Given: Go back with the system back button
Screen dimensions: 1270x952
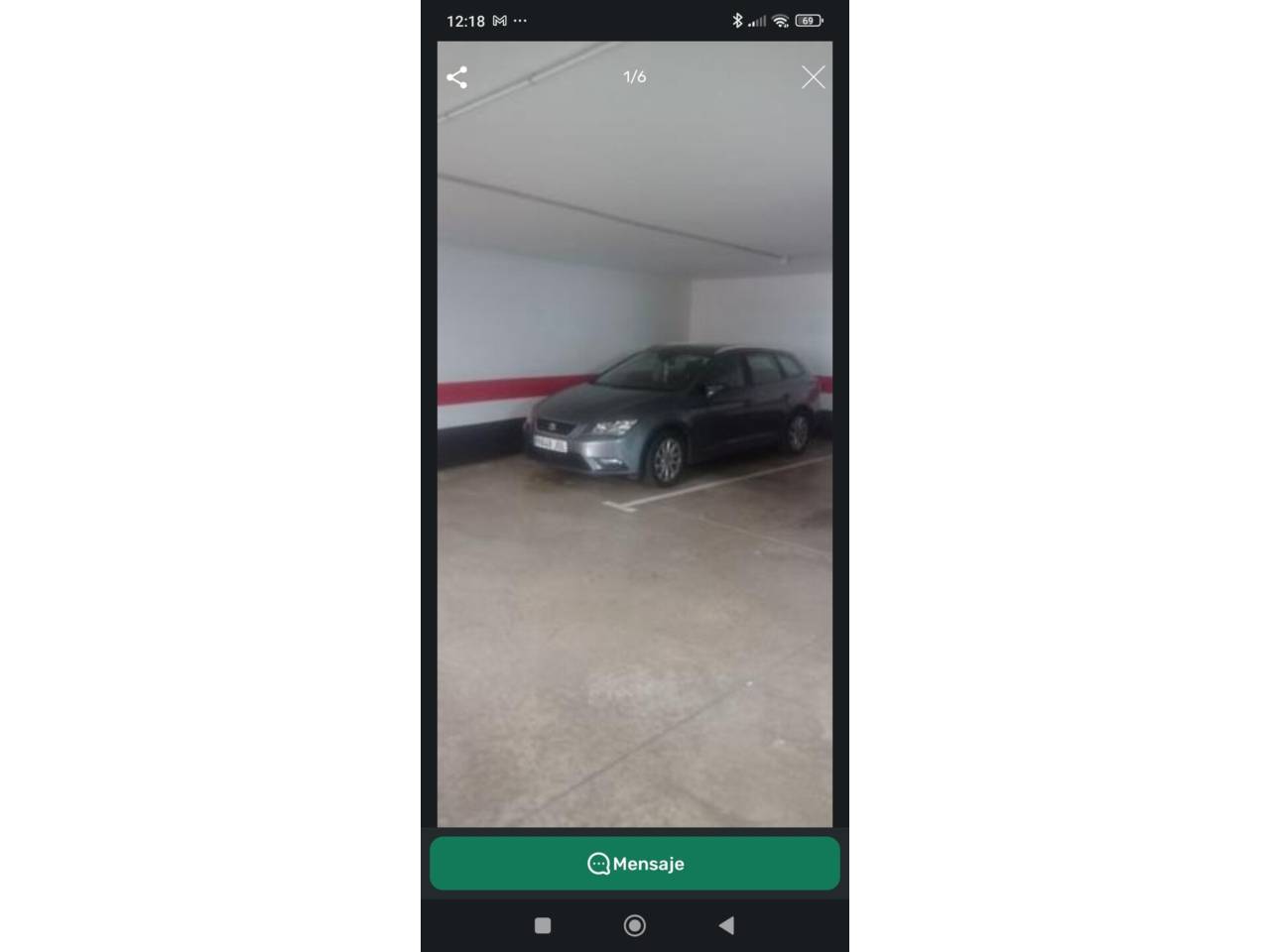Looking at the screenshot, I should click(x=726, y=925).
